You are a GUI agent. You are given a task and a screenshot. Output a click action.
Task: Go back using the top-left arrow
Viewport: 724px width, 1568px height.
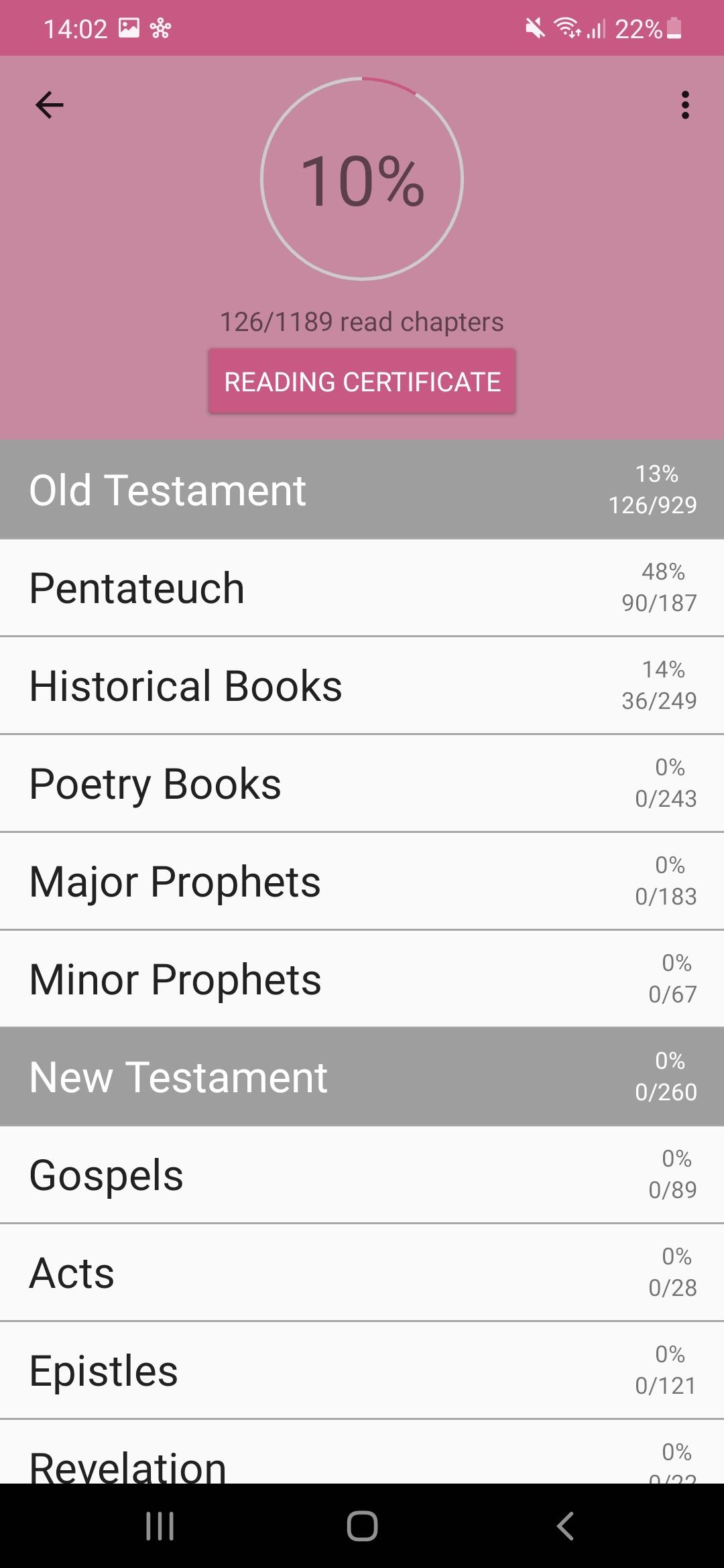49,105
